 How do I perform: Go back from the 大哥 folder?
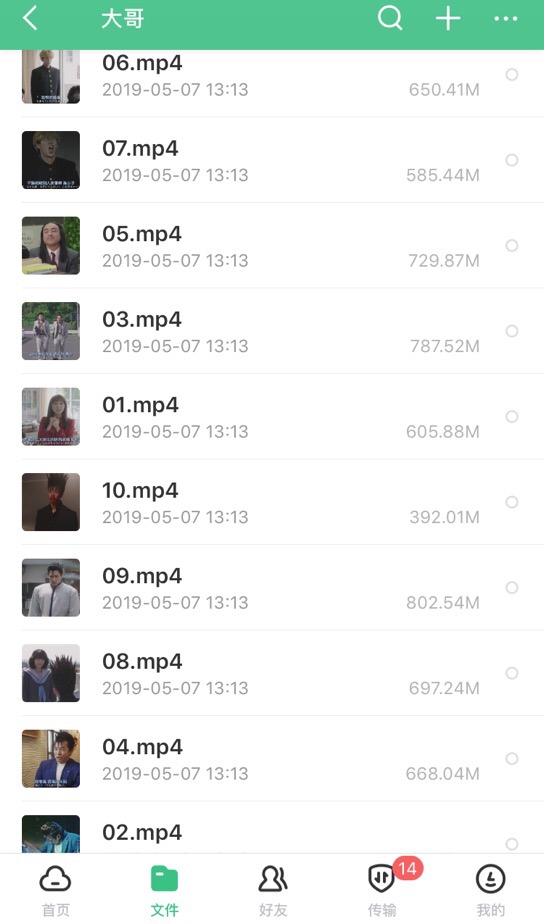(30, 18)
